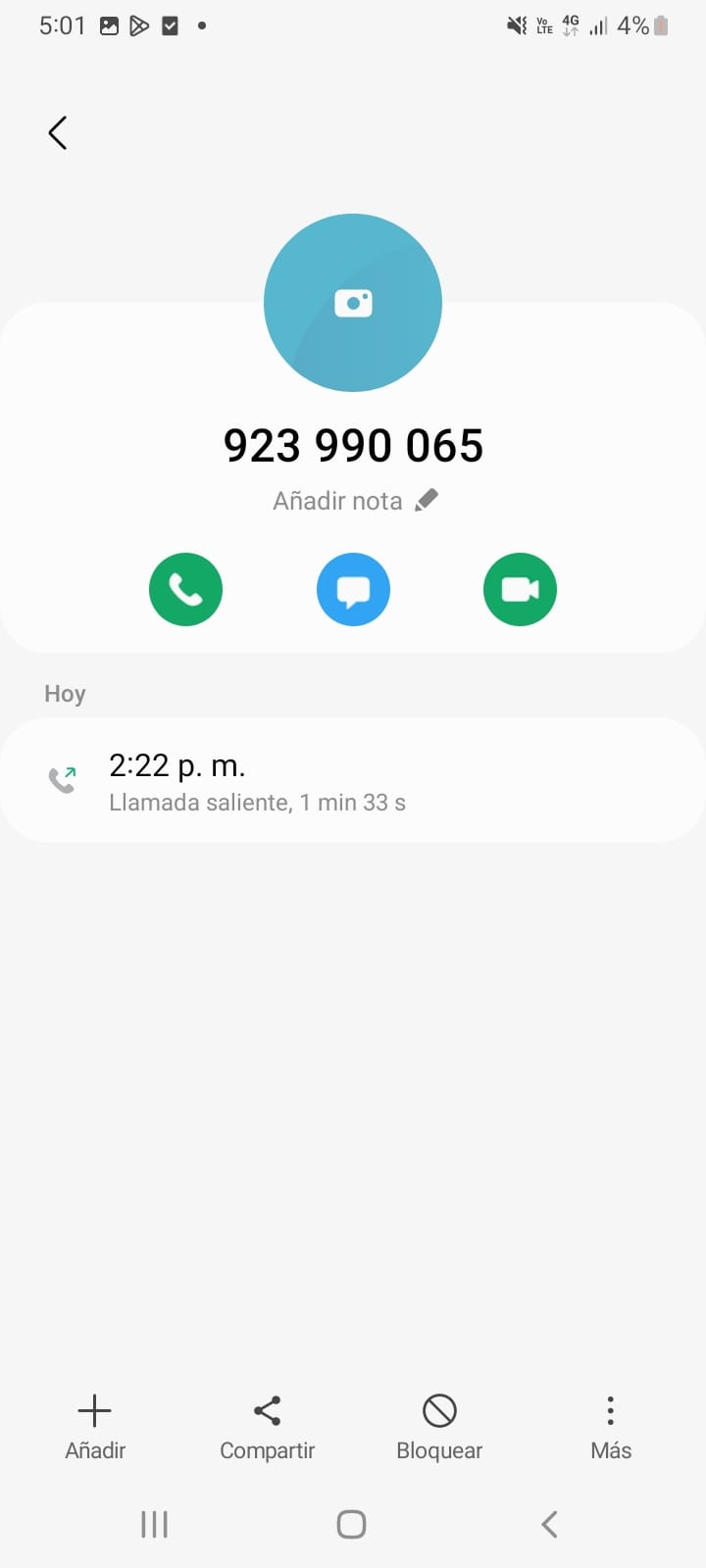The width and height of the screenshot is (706, 1568).
Task: Show recent apps from the navigation bar
Action: [155, 1524]
